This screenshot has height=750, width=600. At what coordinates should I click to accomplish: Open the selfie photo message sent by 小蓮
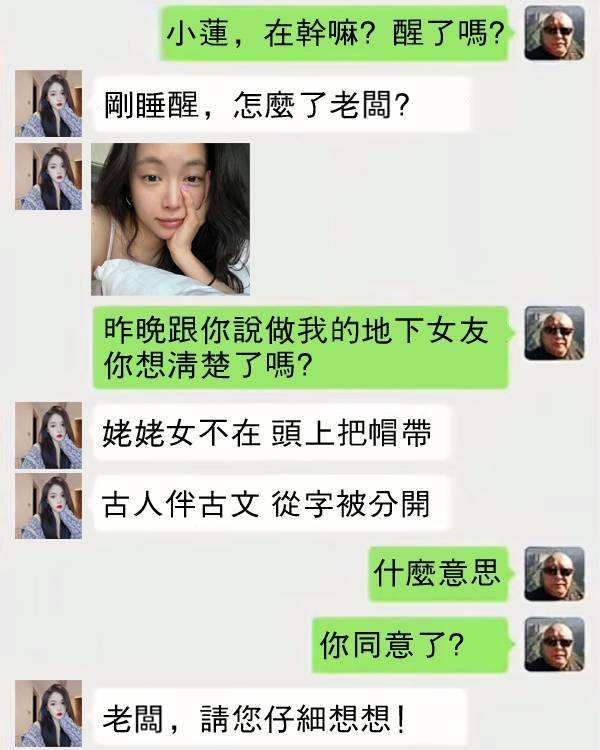pos(170,218)
